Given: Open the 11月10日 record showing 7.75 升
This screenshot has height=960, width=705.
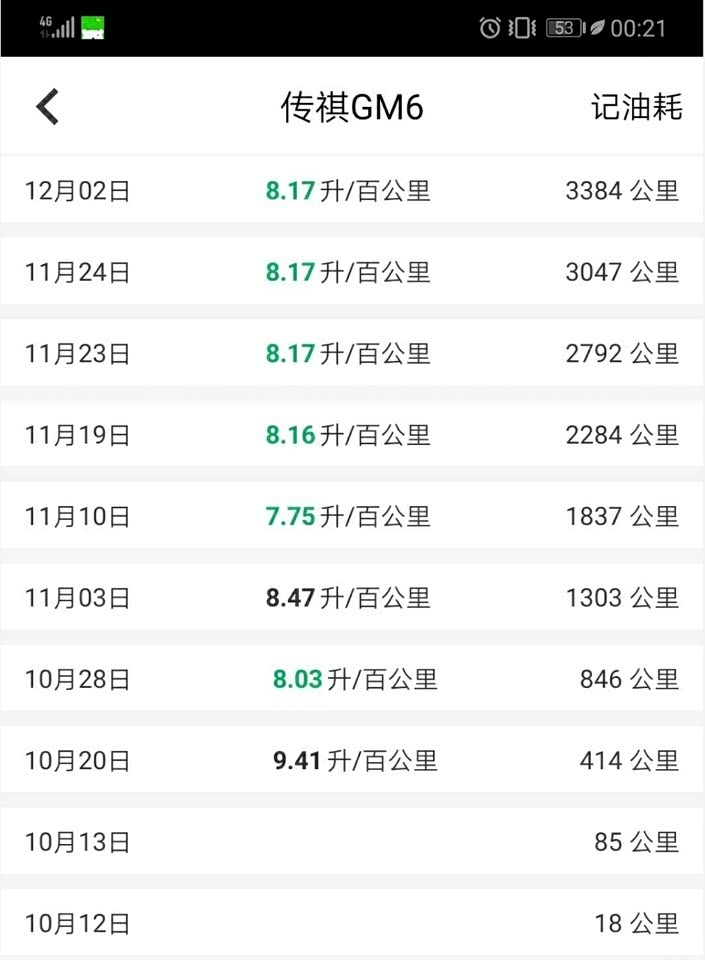Looking at the screenshot, I should 352,516.
